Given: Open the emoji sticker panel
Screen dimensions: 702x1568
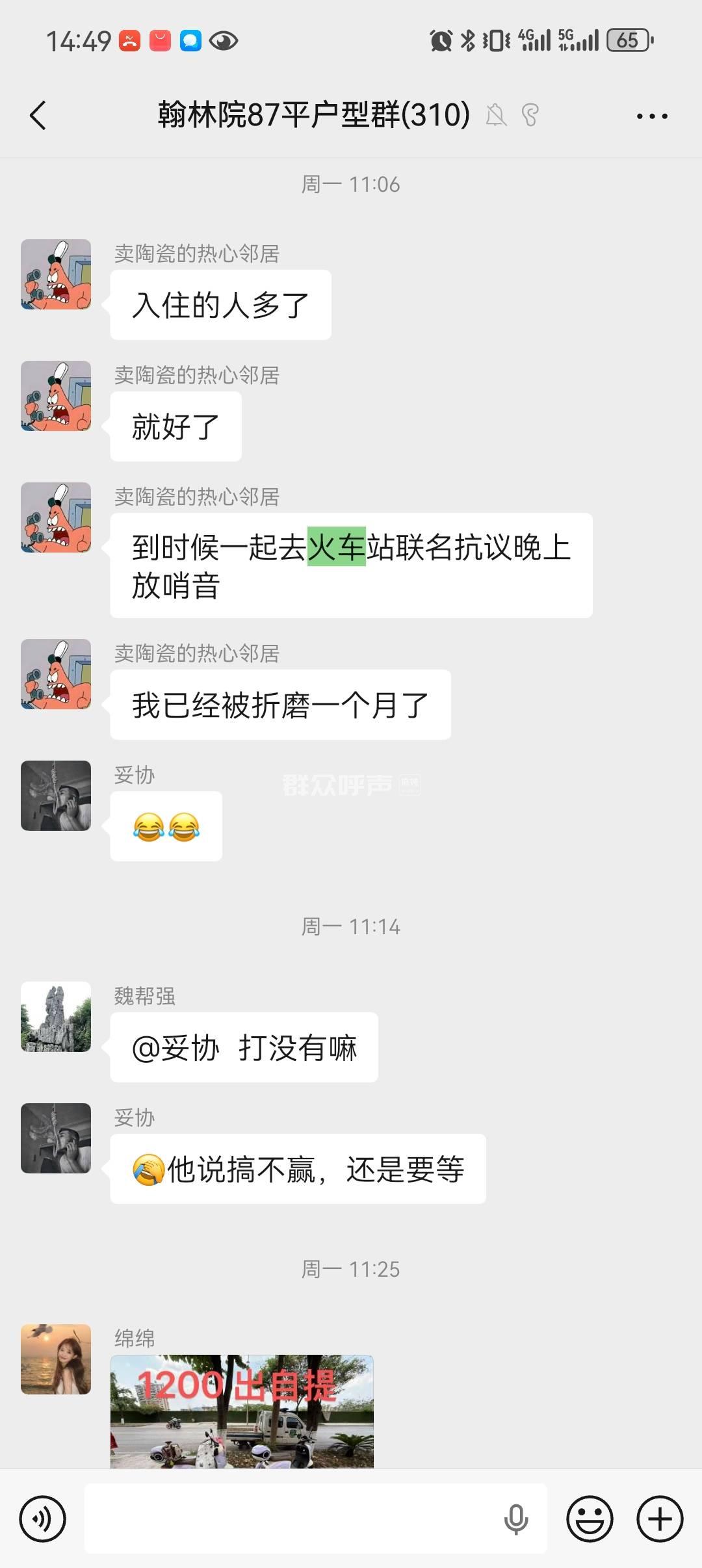Looking at the screenshot, I should (x=590, y=1519).
